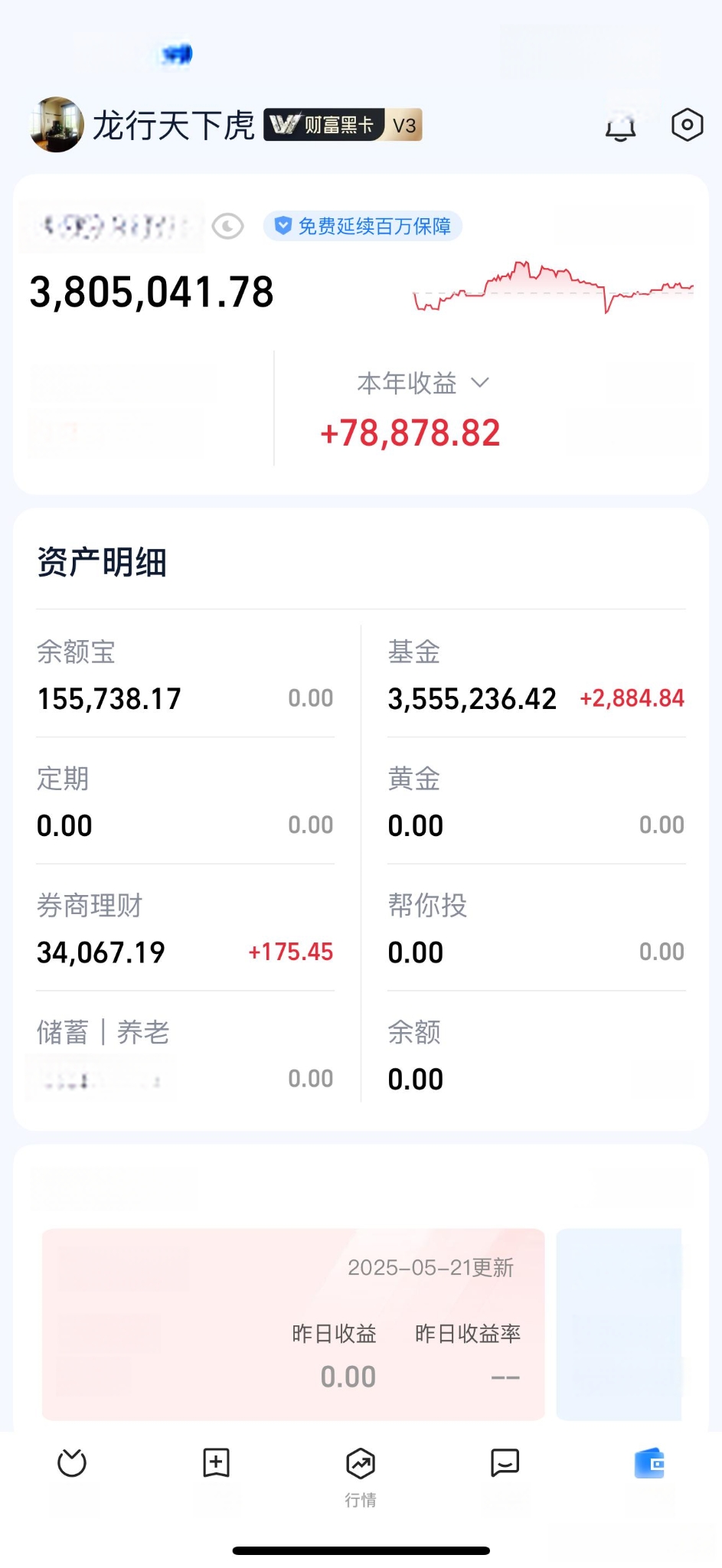
Task: Switch to the wallet tab
Action: [649, 1463]
